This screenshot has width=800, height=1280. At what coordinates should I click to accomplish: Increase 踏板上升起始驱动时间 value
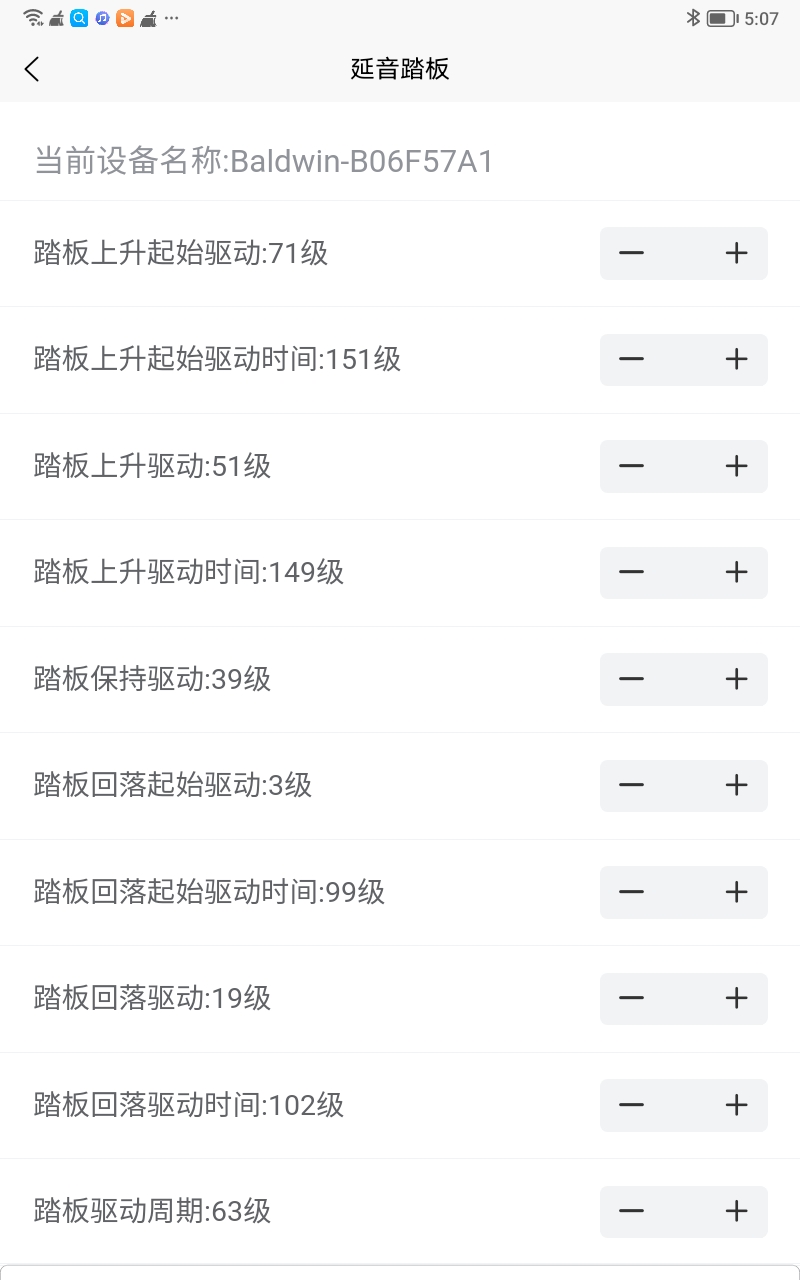point(736,359)
